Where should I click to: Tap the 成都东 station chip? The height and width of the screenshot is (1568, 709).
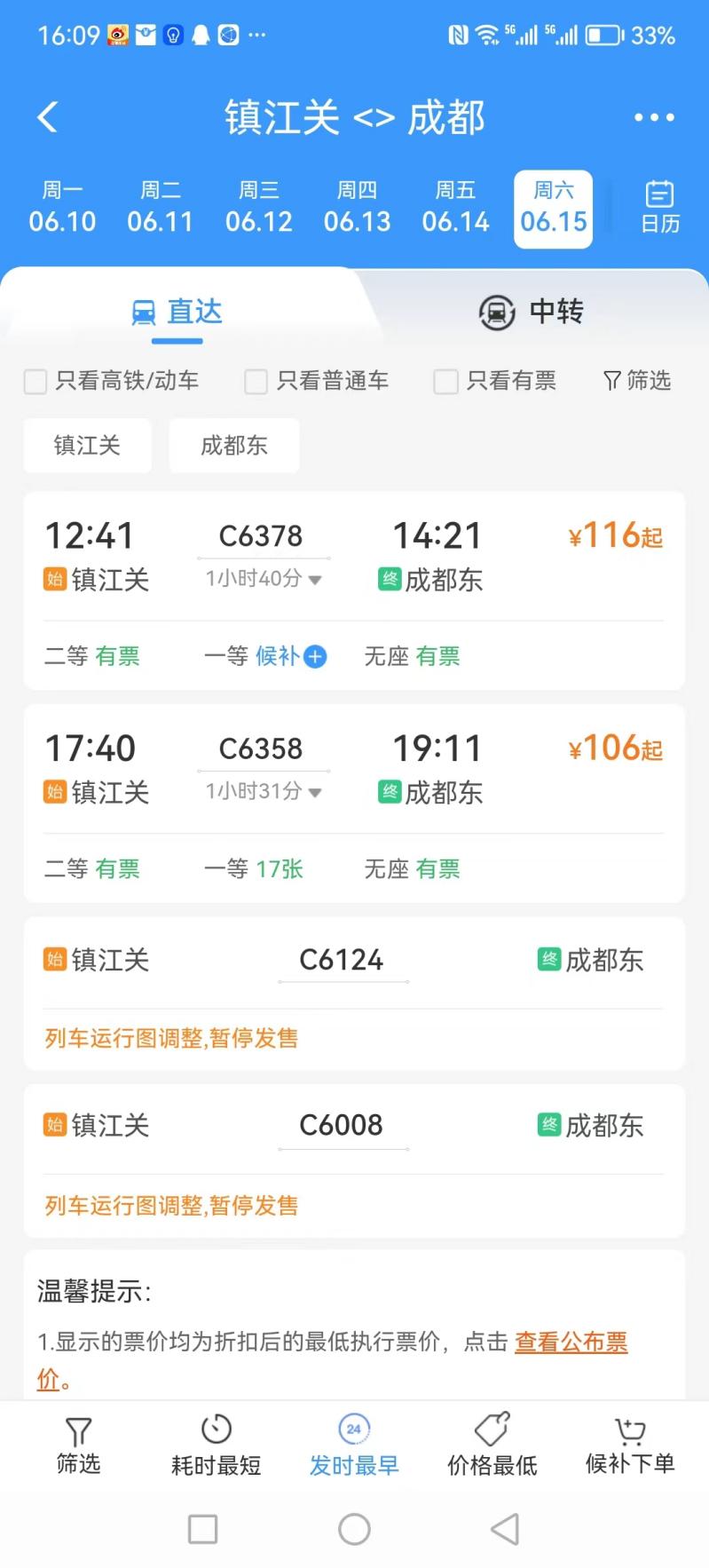point(234,445)
